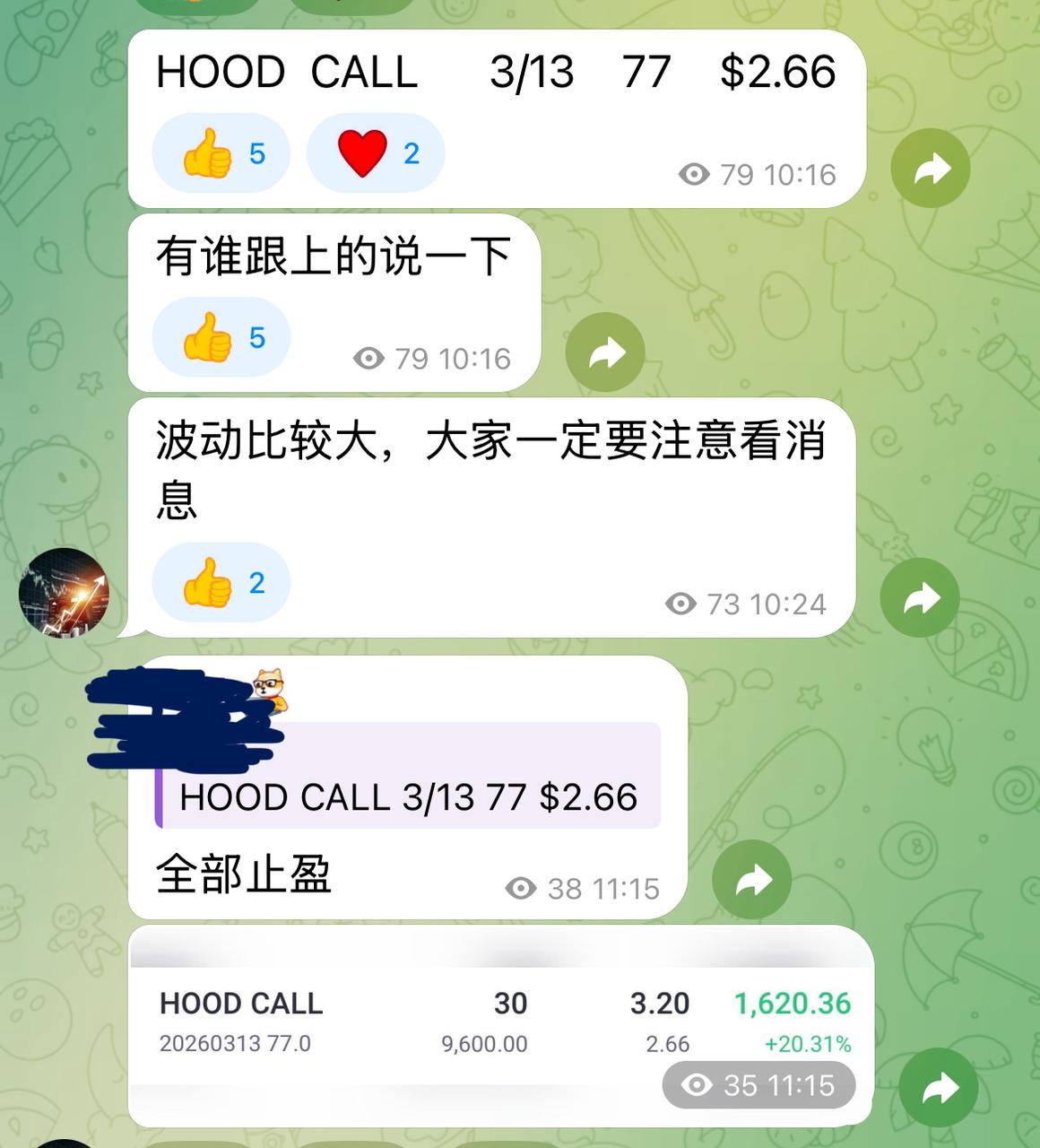Tap thumbs-up reaction on HOOD CALL message
Viewport: 1040px width, 1148px height.
pyautogui.click(x=221, y=153)
